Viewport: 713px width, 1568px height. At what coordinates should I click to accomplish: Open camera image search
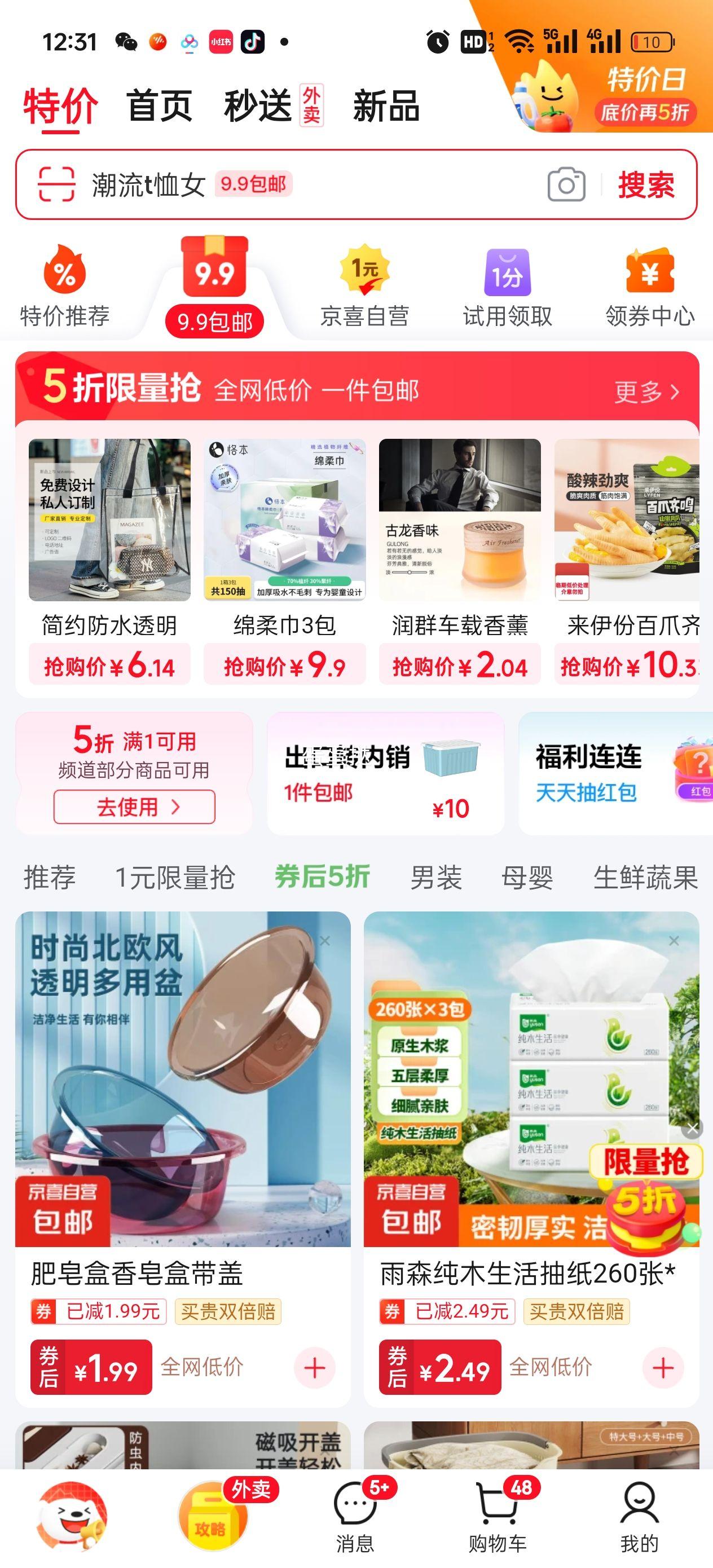tap(566, 184)
